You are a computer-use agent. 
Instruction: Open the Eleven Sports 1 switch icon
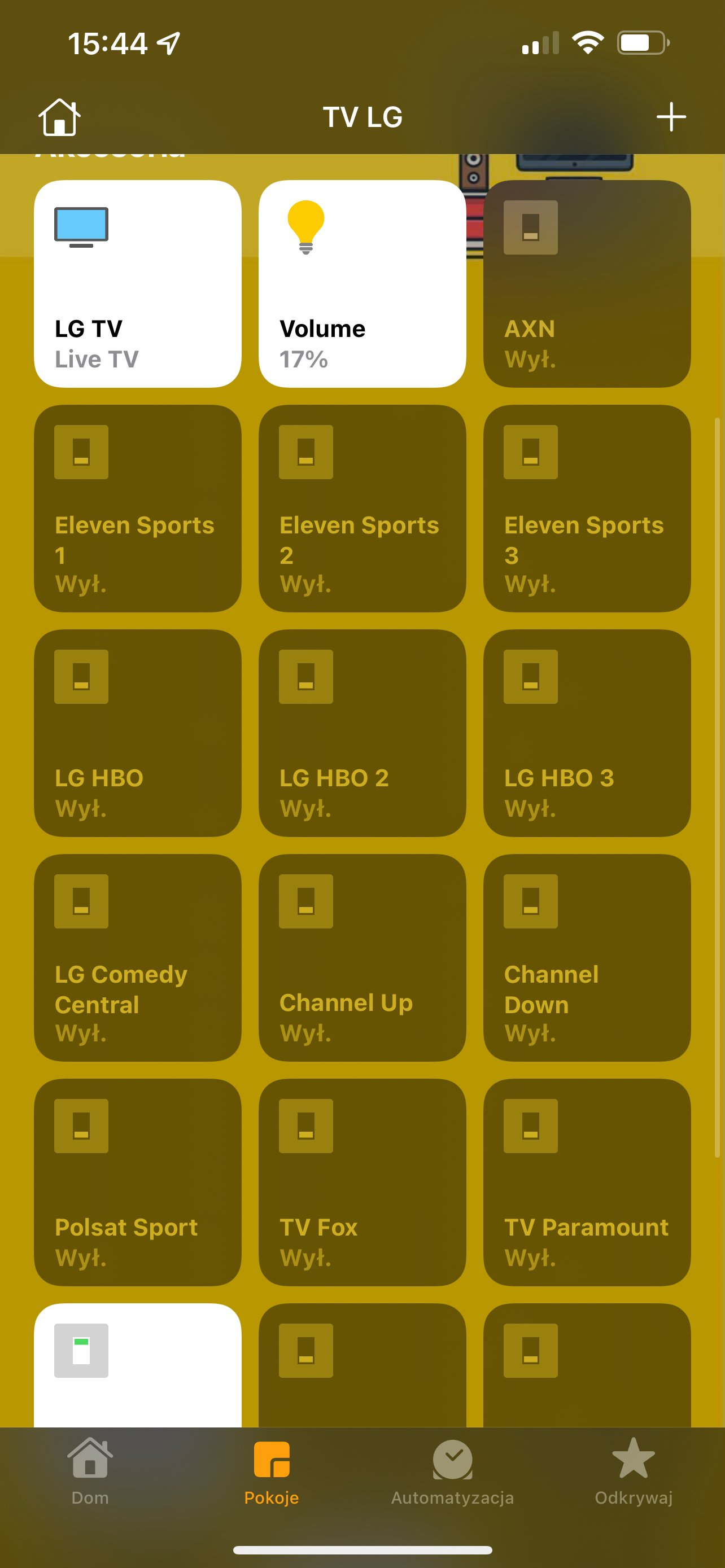click(81, 452)
